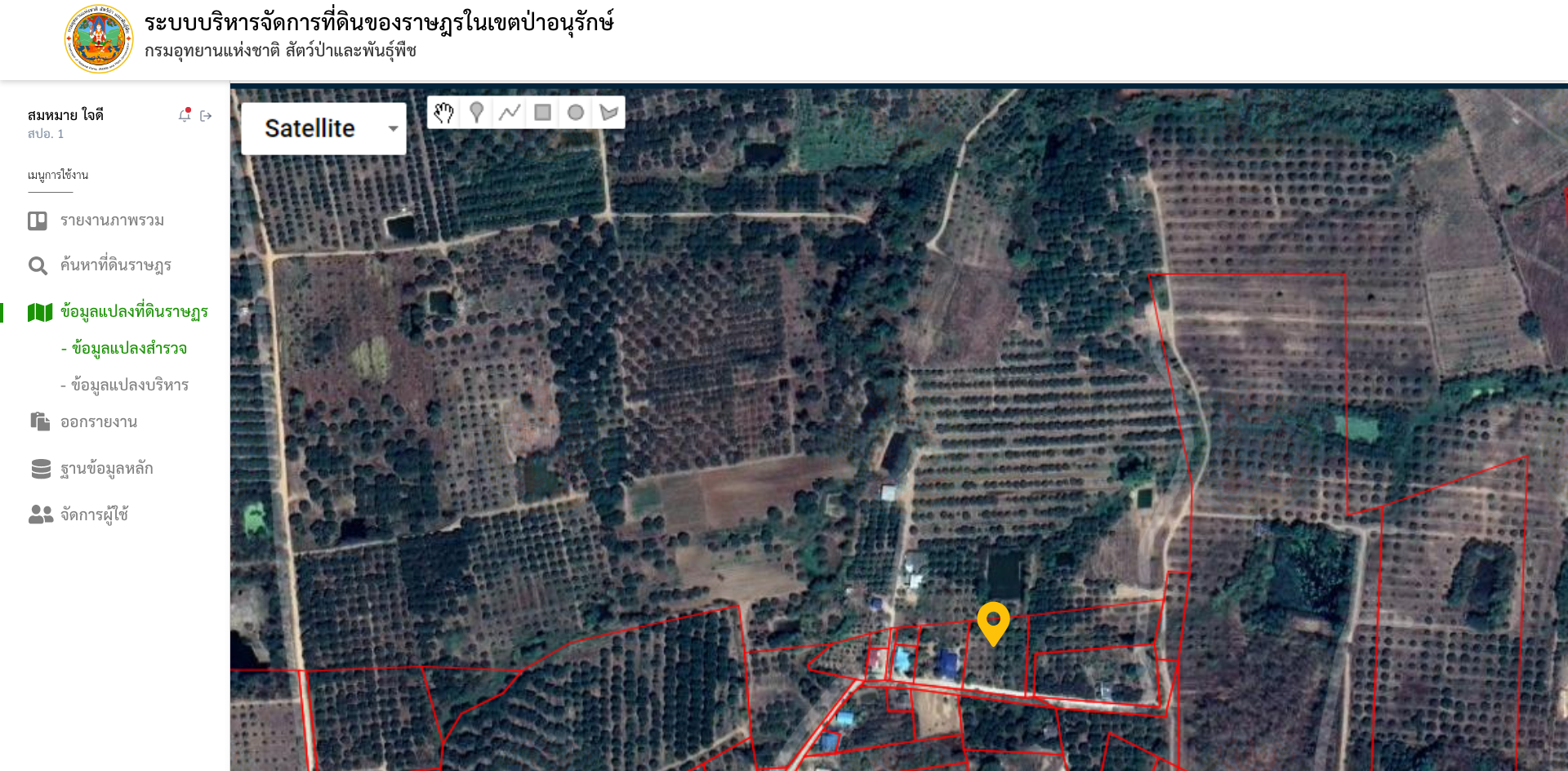The height and width of the screenshot is (771, 1568).
Task: Open รายงานภาพรวม dashboard
Action: (112, 221)
